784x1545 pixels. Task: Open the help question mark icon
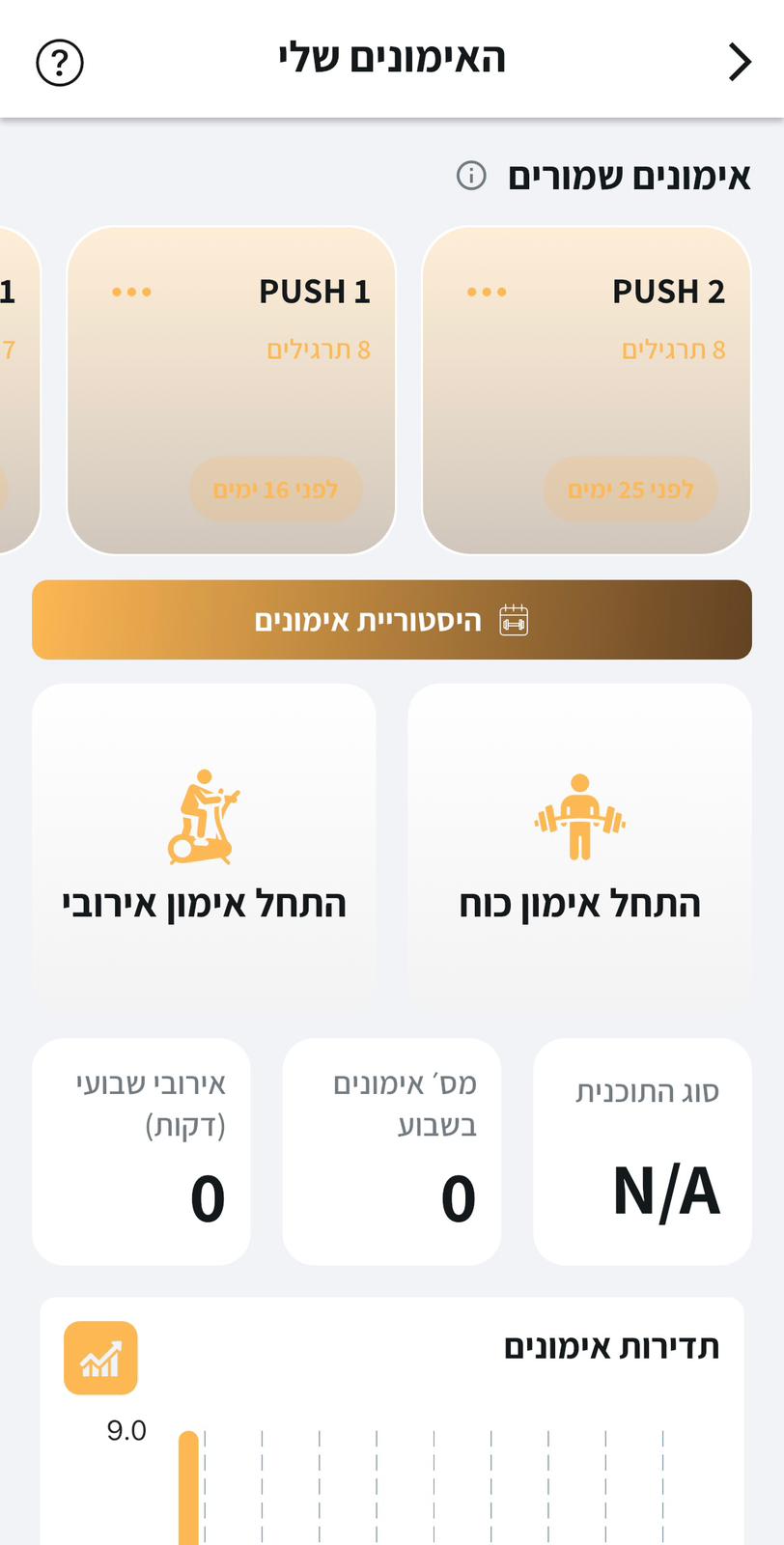click(60, 63)
